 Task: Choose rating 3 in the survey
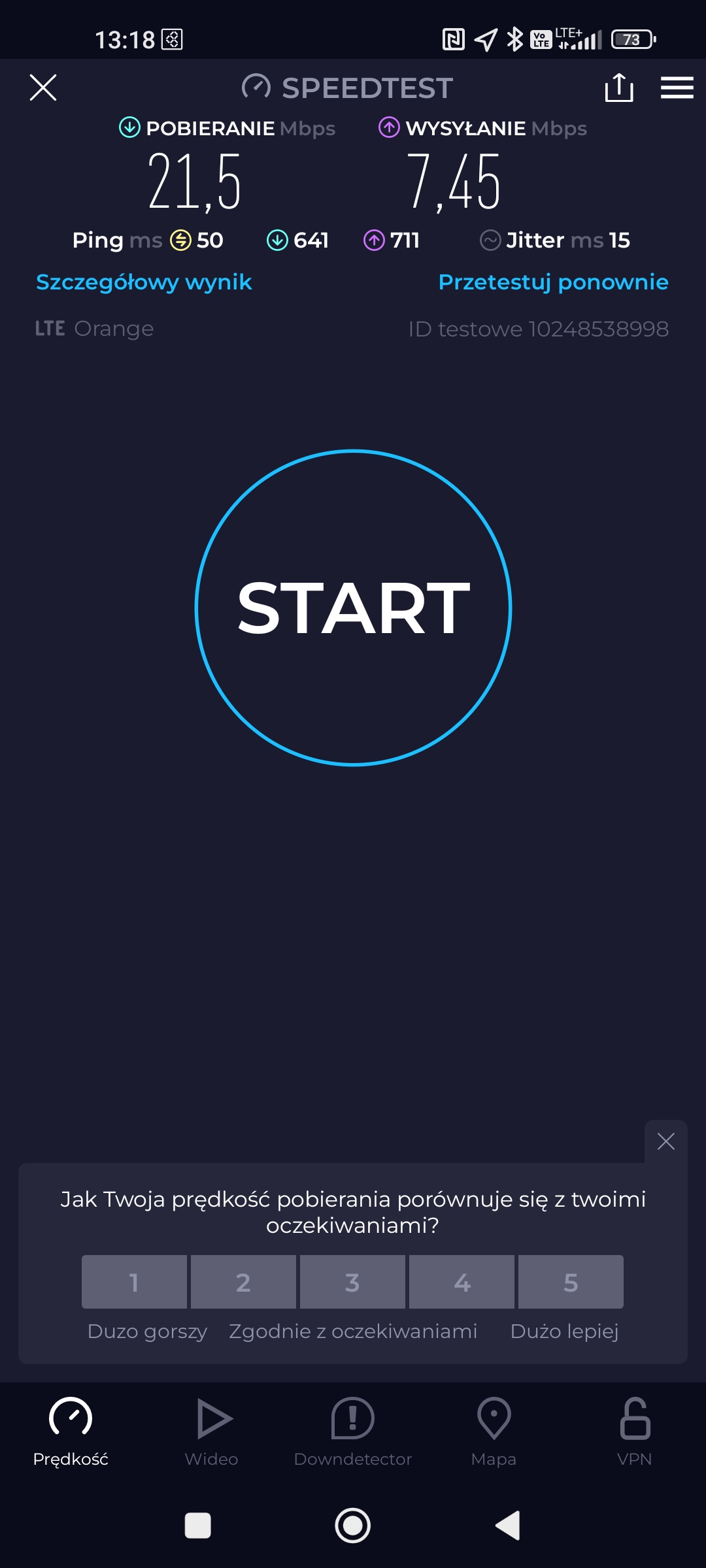352,1282
